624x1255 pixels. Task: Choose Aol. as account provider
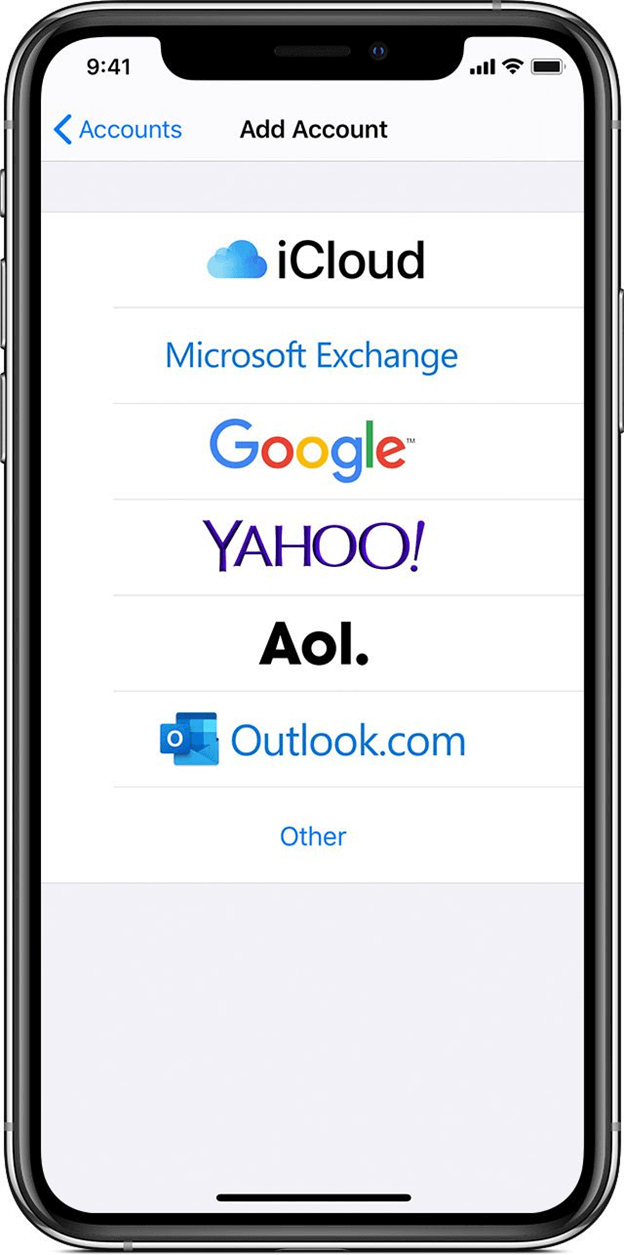point(313,643)
